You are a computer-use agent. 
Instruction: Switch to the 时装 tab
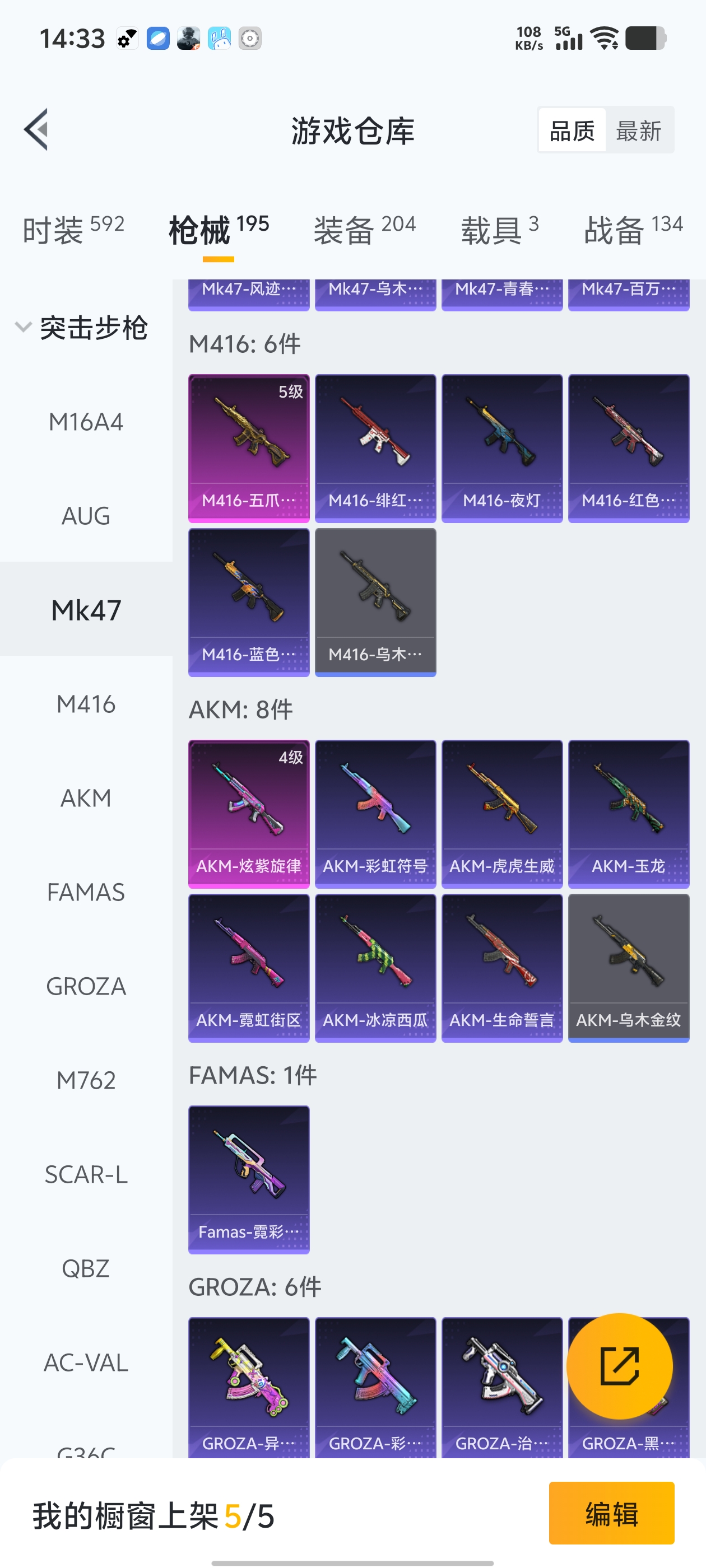(x=73, y=230)
